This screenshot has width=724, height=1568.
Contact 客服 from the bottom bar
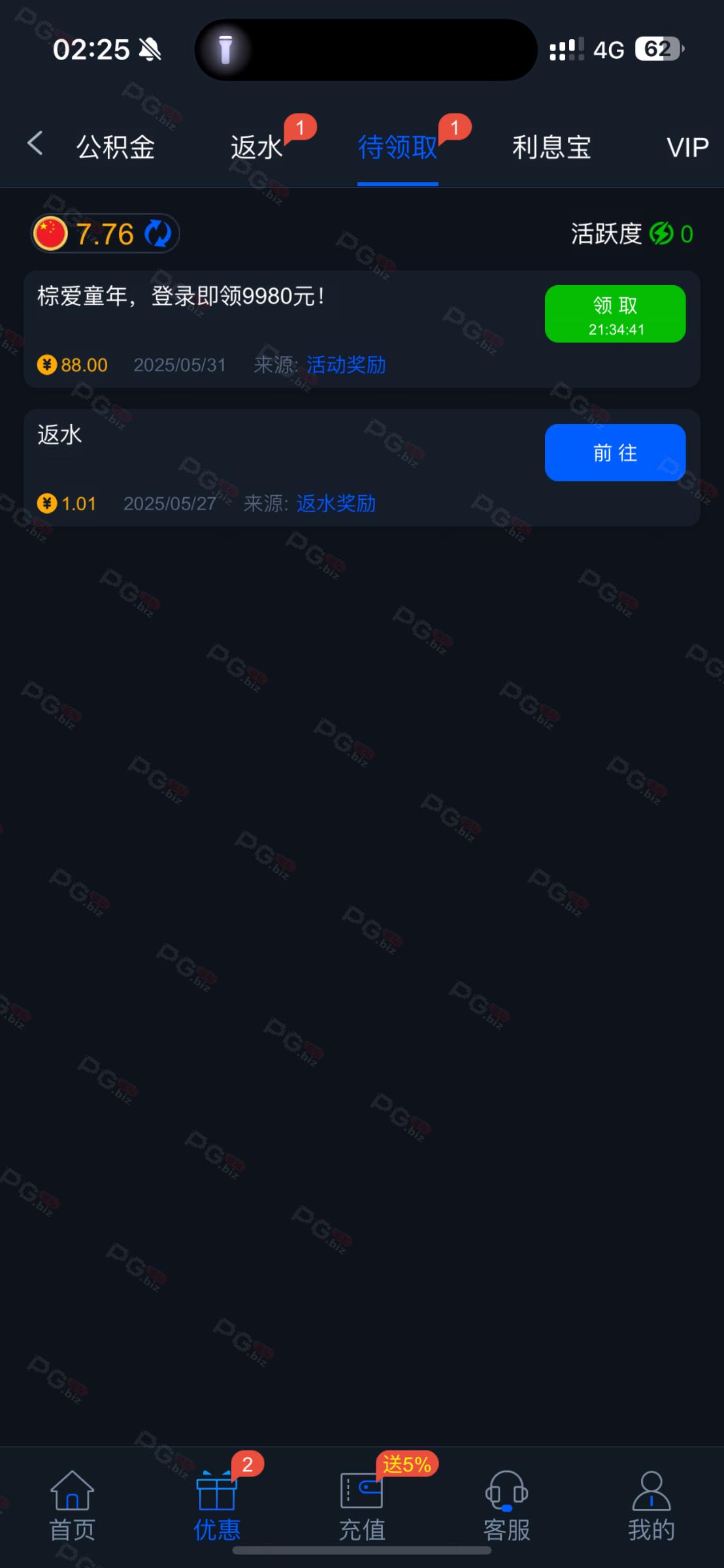pos(506,1505)
